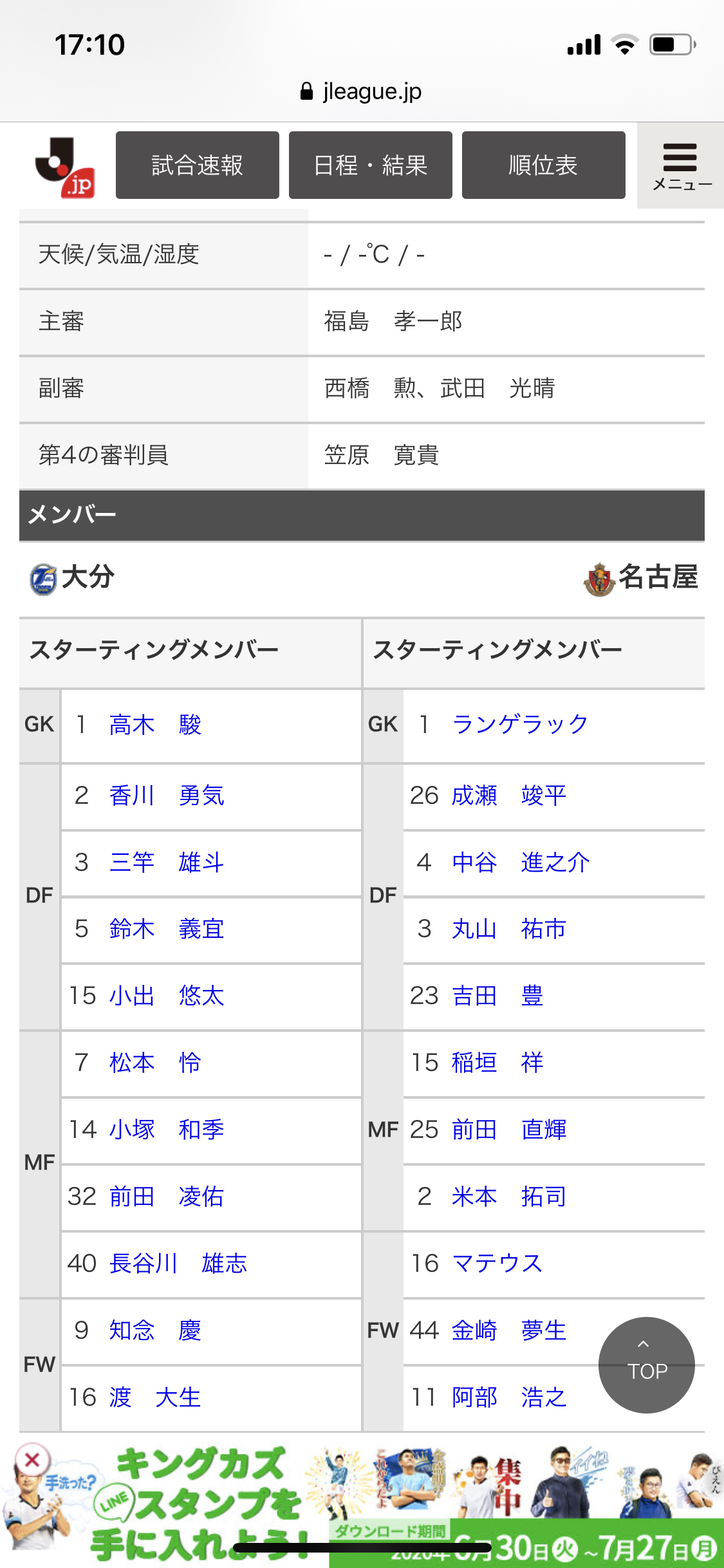View profile of 知念 慶
The height and width of the screenshot is (1568, 724).
(x=155, y=1330)
